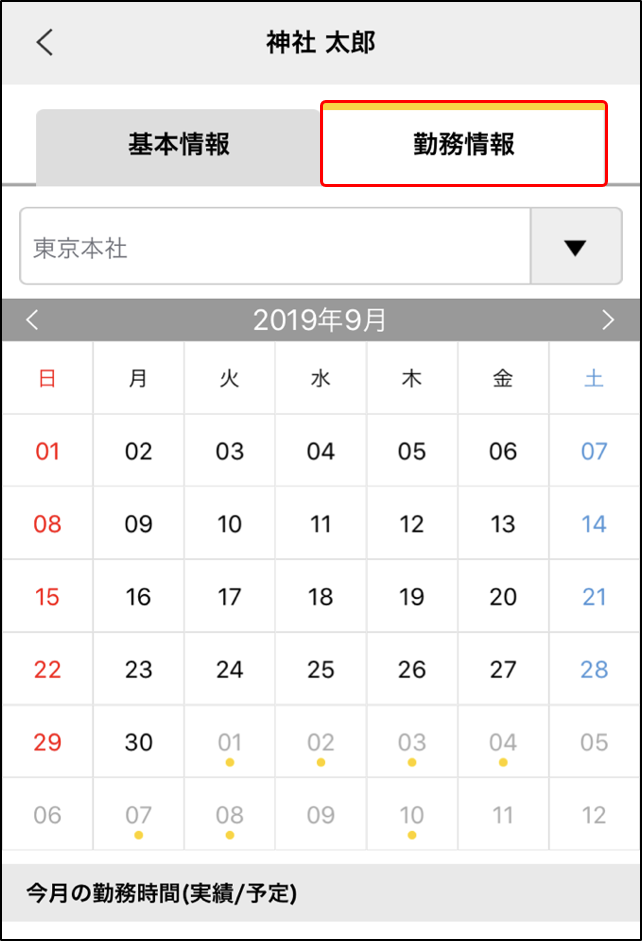This screenshot has height=941, width=642.
Task: Open next month's 08 with yellow dot
Action: 230,815
